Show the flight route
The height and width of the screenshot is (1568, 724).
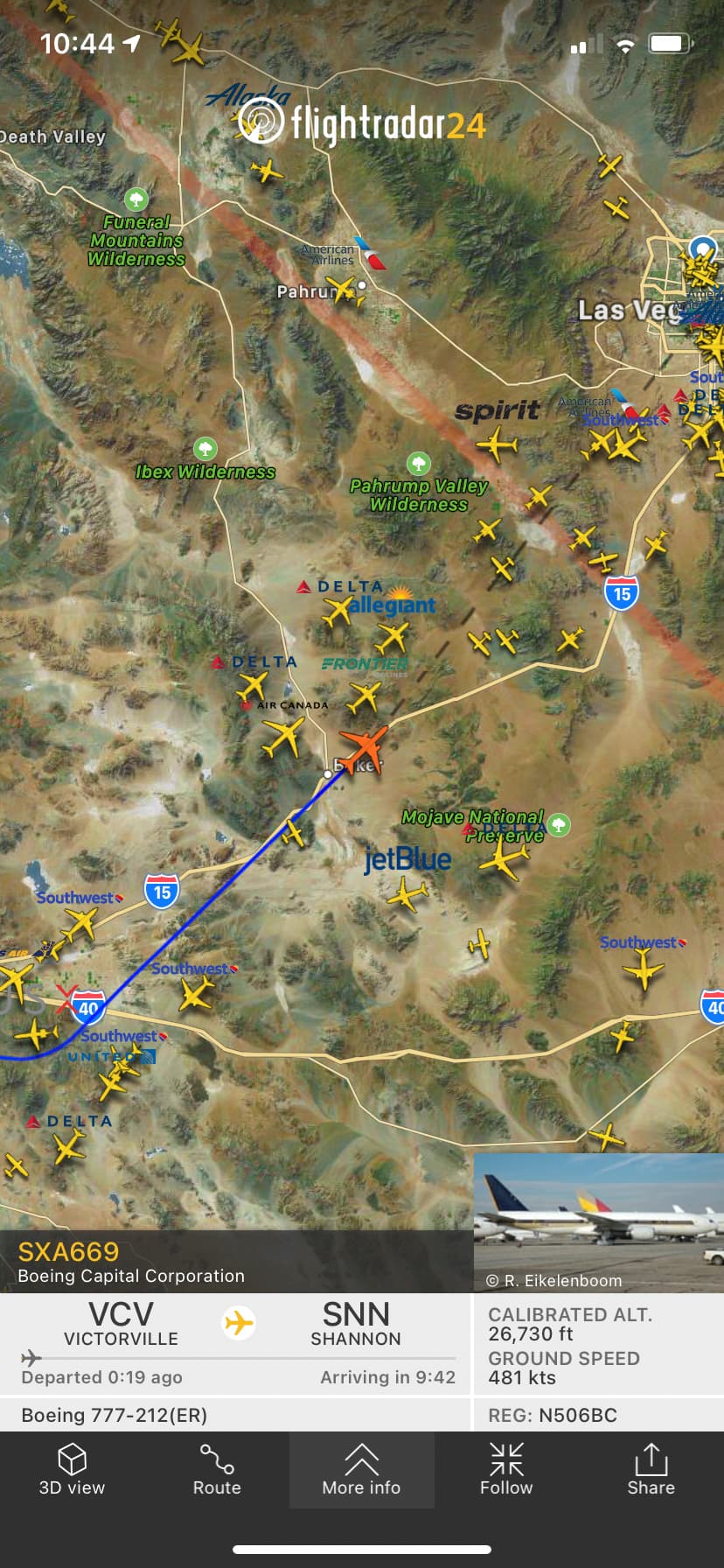[216, 1470]
